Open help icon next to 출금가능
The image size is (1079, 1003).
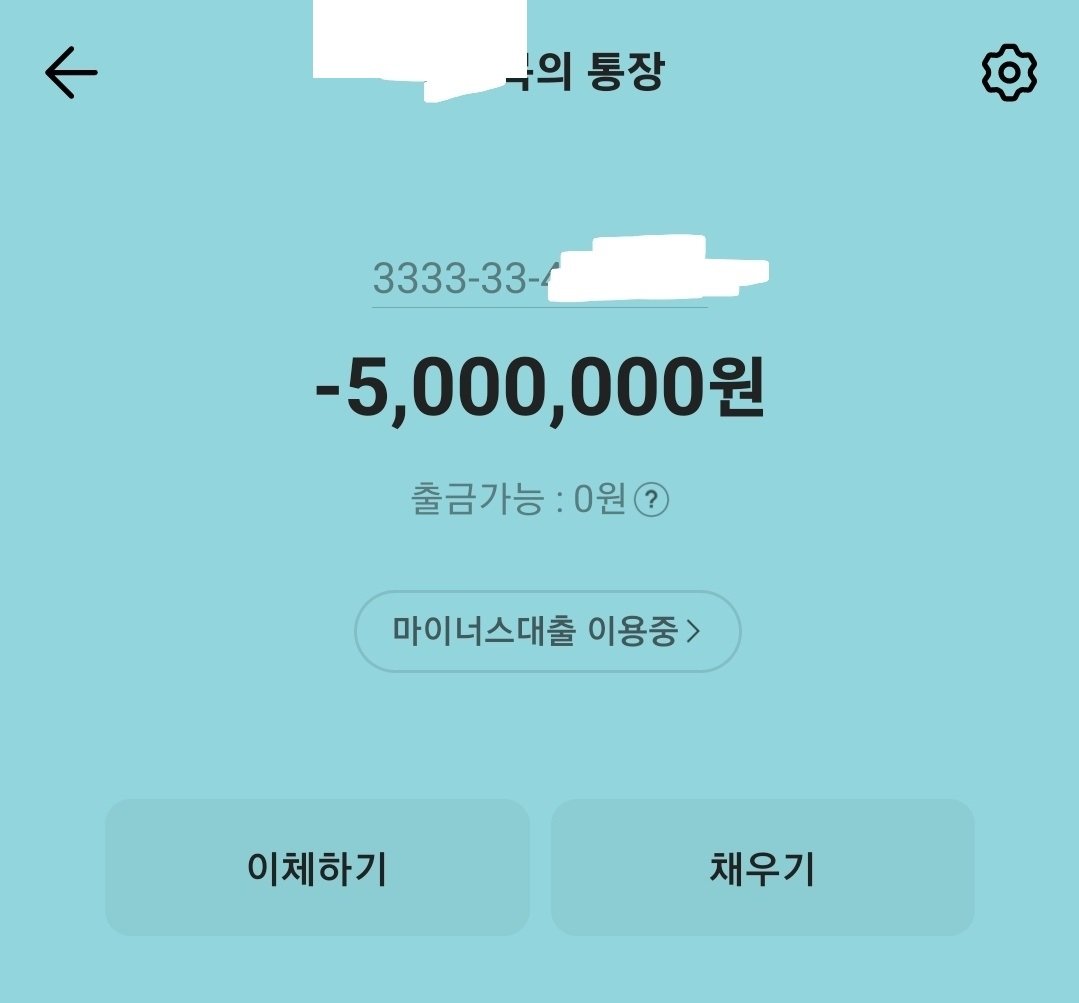[652, 499]
